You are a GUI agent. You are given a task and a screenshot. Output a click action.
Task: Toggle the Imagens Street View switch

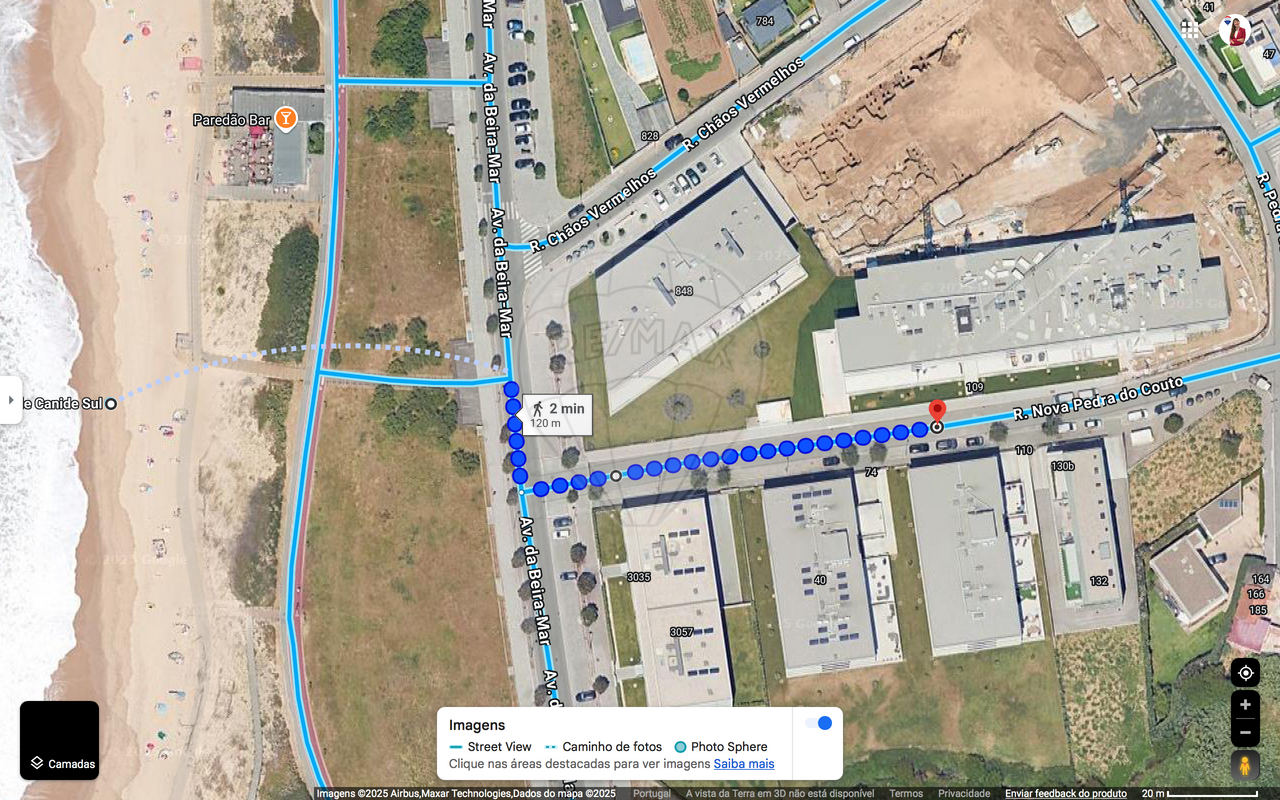tap(818, 723)
